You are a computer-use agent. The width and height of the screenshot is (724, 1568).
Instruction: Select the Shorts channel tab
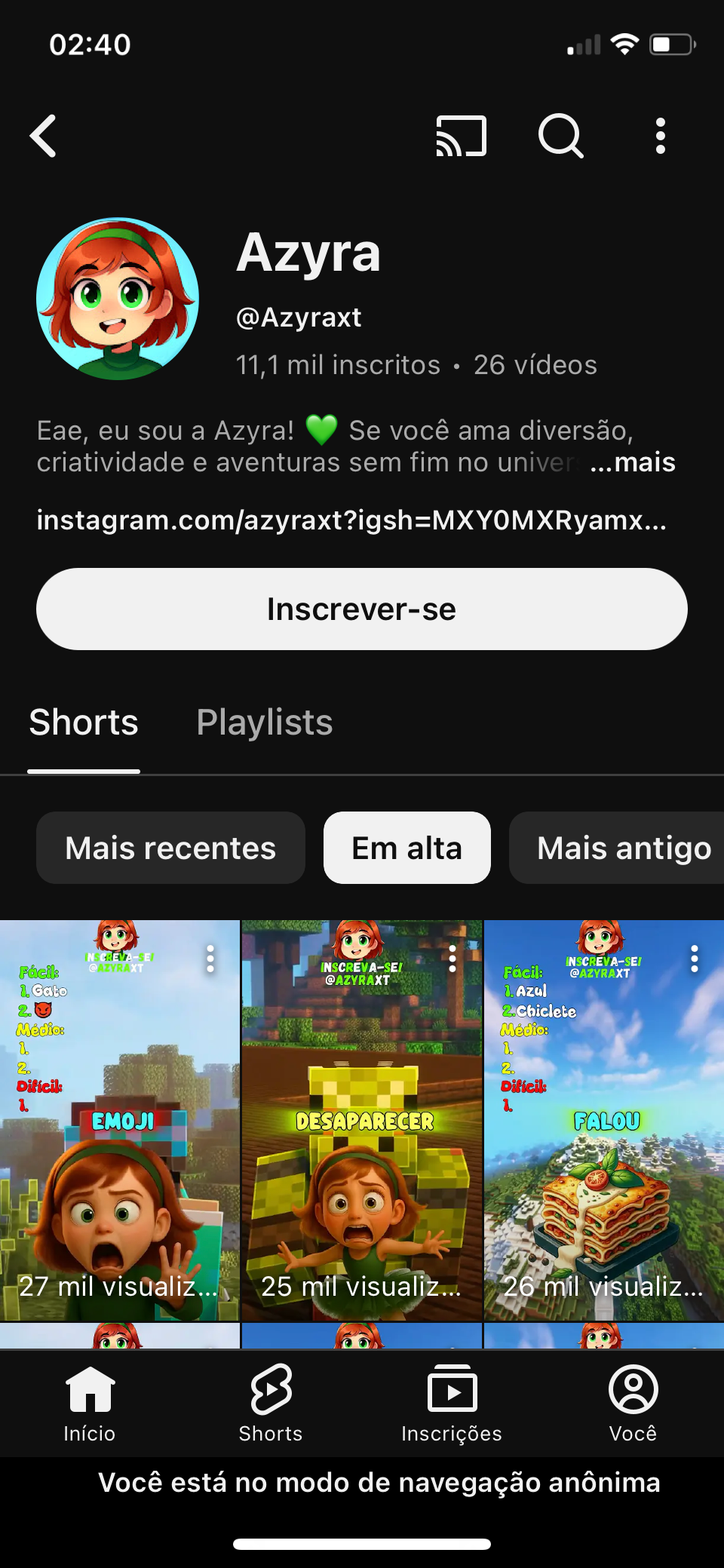click(x=84, y=723)
